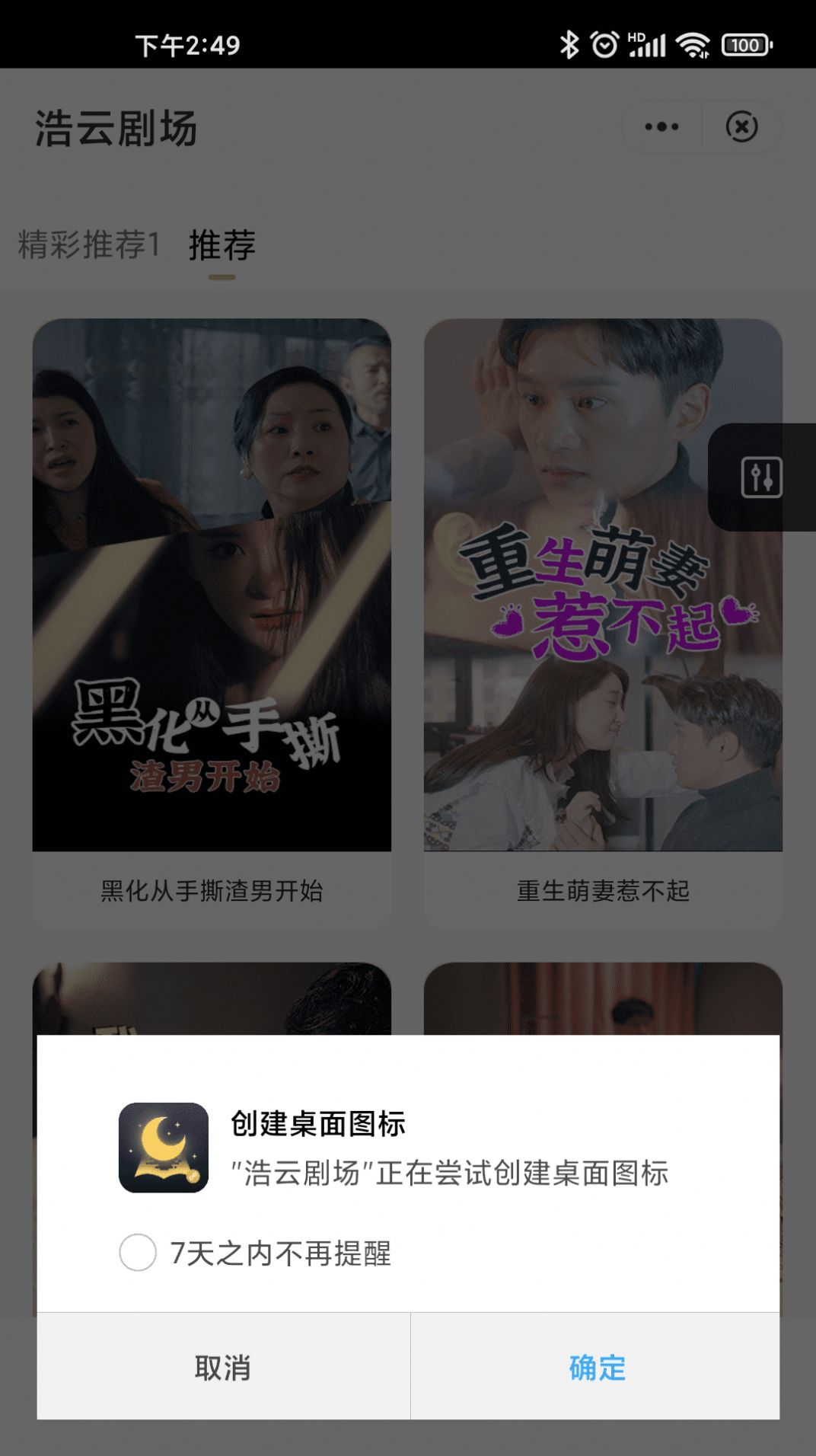Tap 取消 to cancel creating the desktop icon
816x1456 pixels.
(223, 1367)
